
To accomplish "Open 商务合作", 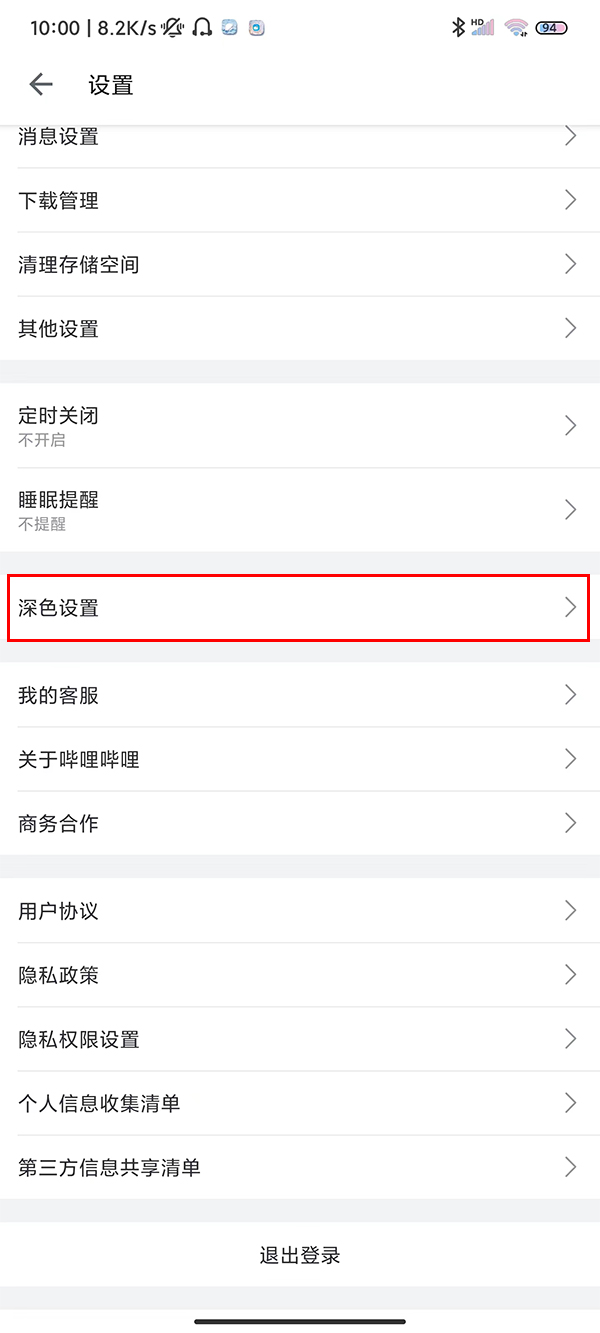I will [x=300, y=823].
